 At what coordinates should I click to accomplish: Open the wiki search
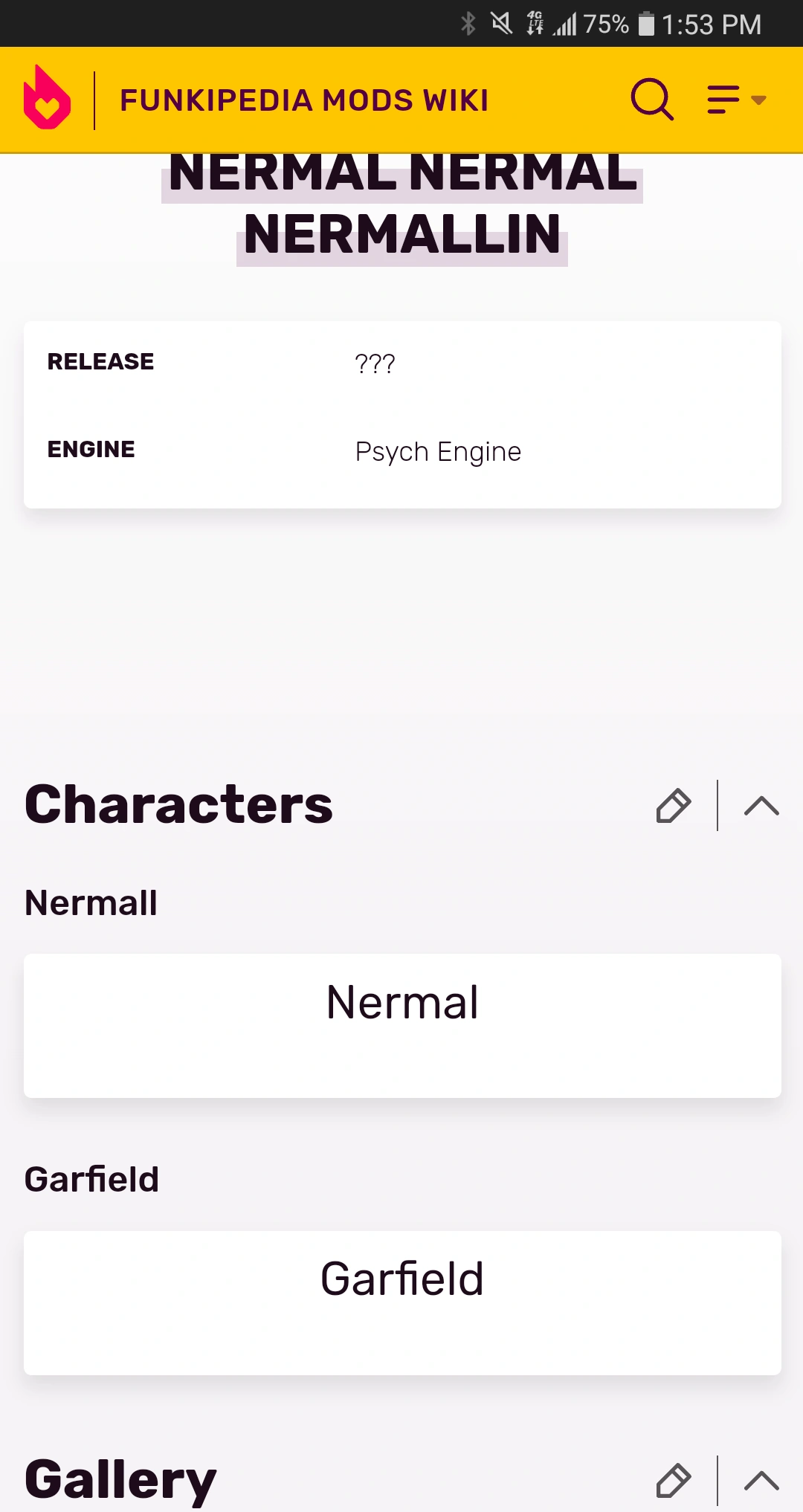[652, 100]
